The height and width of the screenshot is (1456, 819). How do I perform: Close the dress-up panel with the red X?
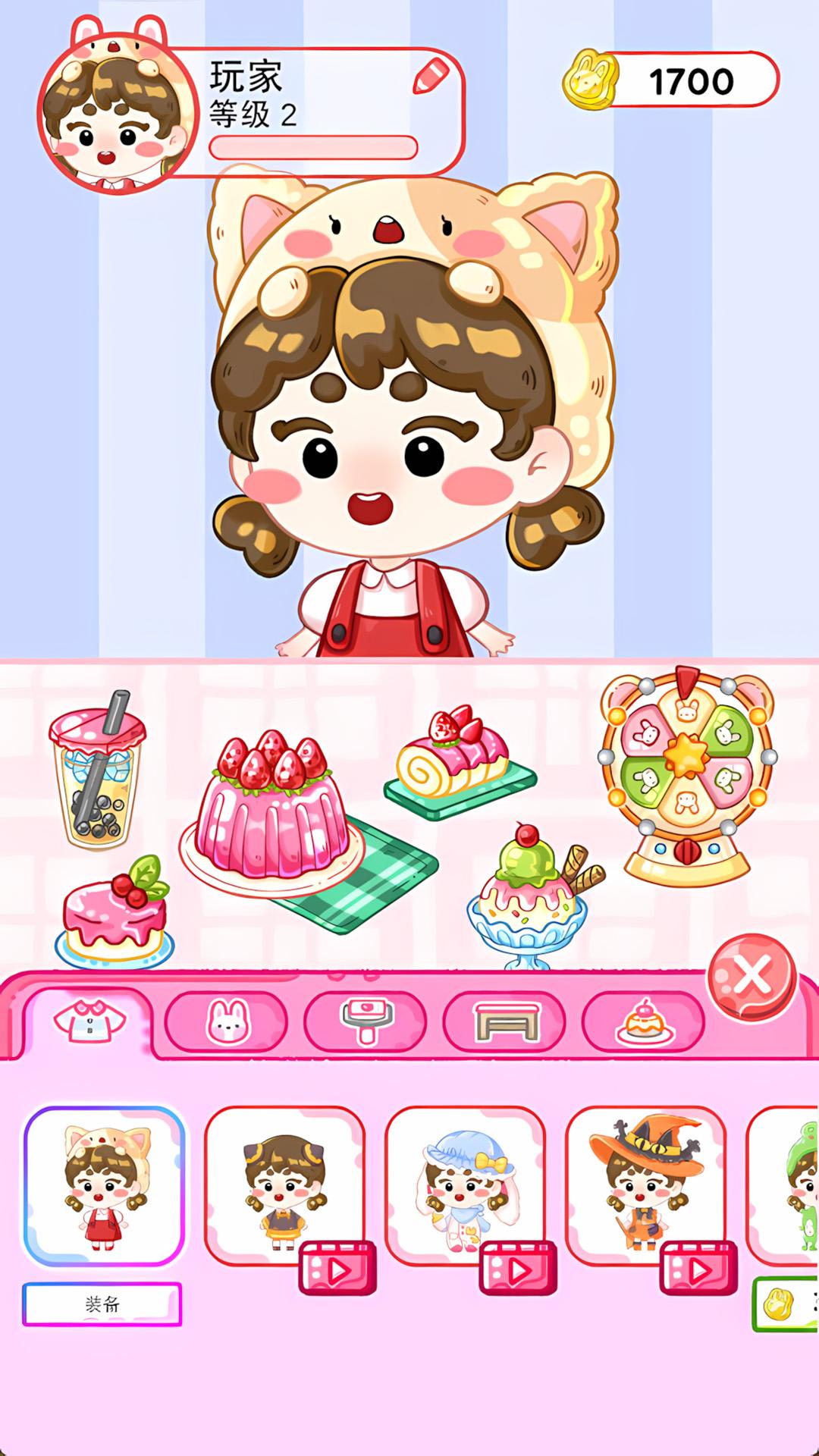[752, 977]
